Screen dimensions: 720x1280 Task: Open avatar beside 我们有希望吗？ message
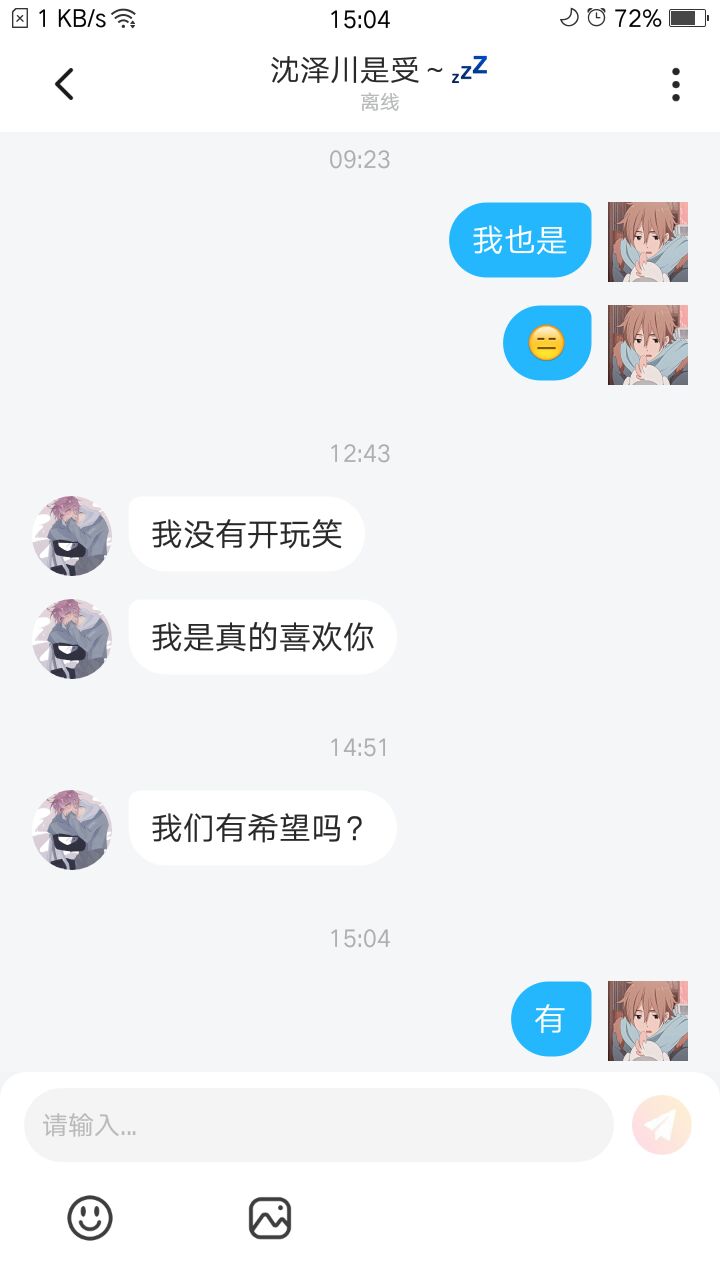[72, 829]
